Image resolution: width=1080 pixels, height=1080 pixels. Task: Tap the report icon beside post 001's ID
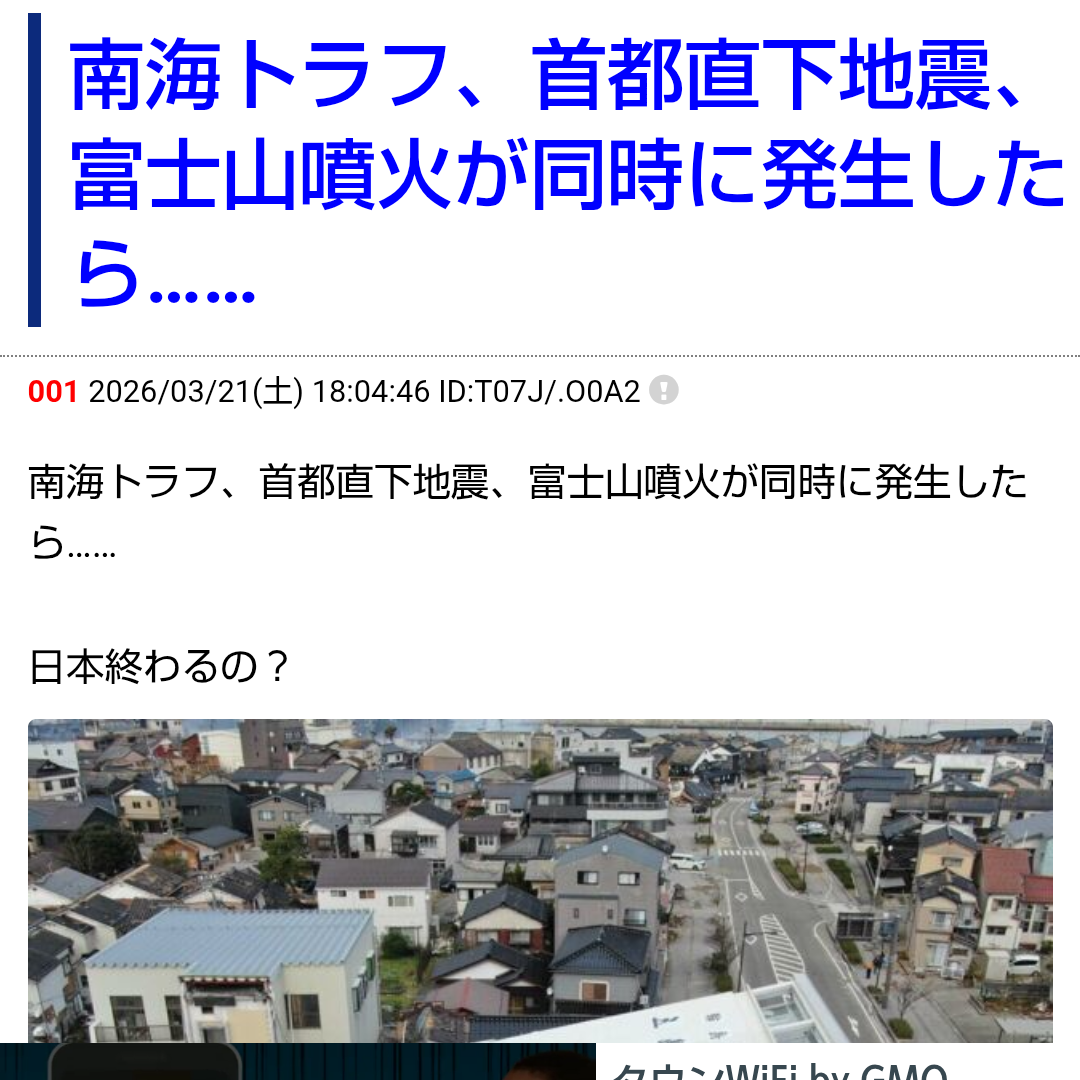click(664, 390)
